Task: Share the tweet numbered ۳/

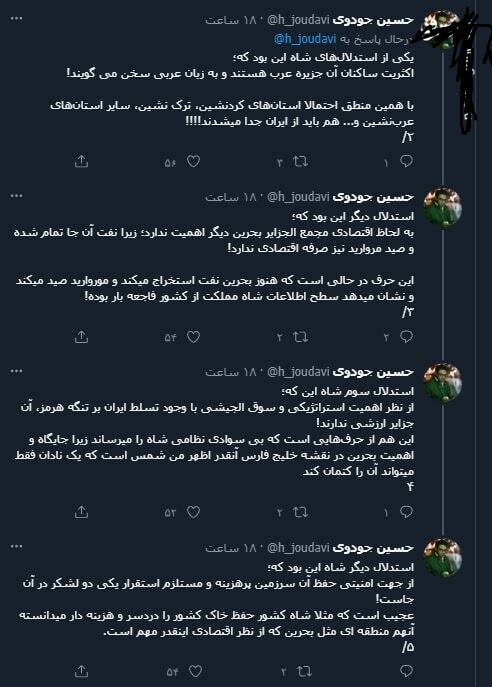Action: tap(81, 336)
